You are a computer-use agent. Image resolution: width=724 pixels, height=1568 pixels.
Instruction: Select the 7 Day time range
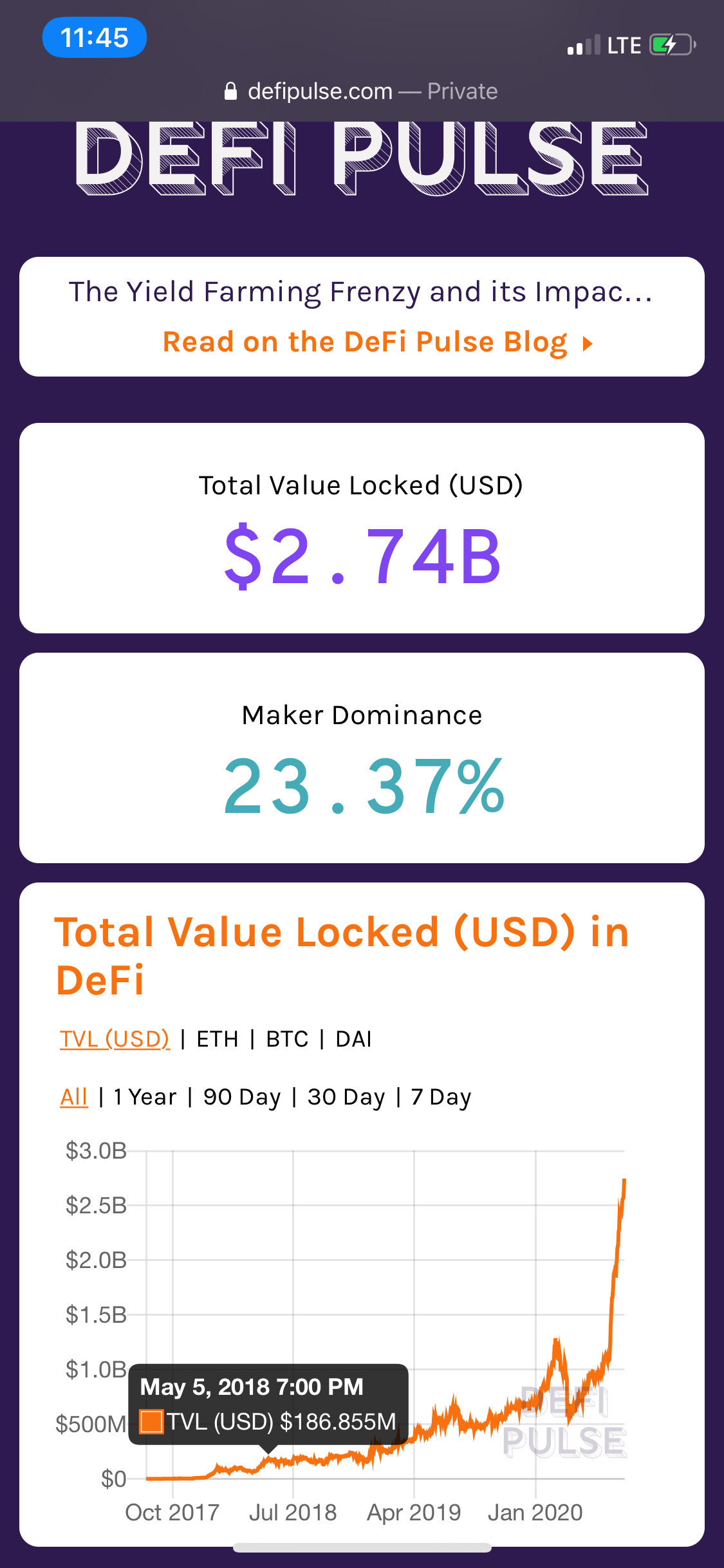pyautogui.click(x=441, y=1097)
